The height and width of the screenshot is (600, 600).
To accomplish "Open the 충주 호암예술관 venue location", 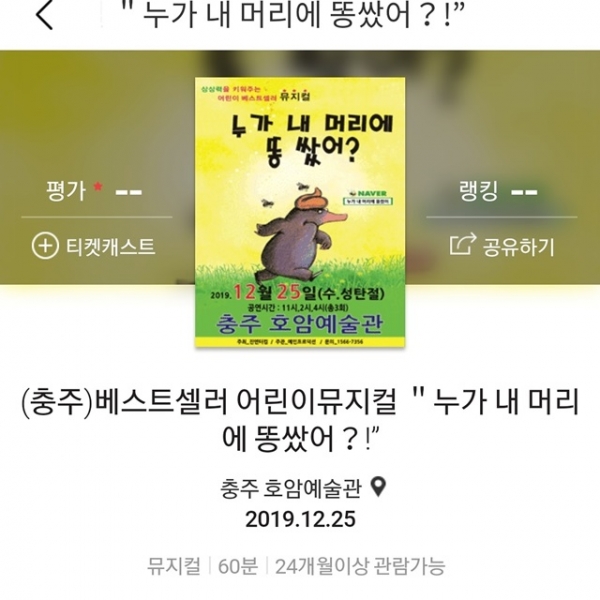I will pos(300,488).
